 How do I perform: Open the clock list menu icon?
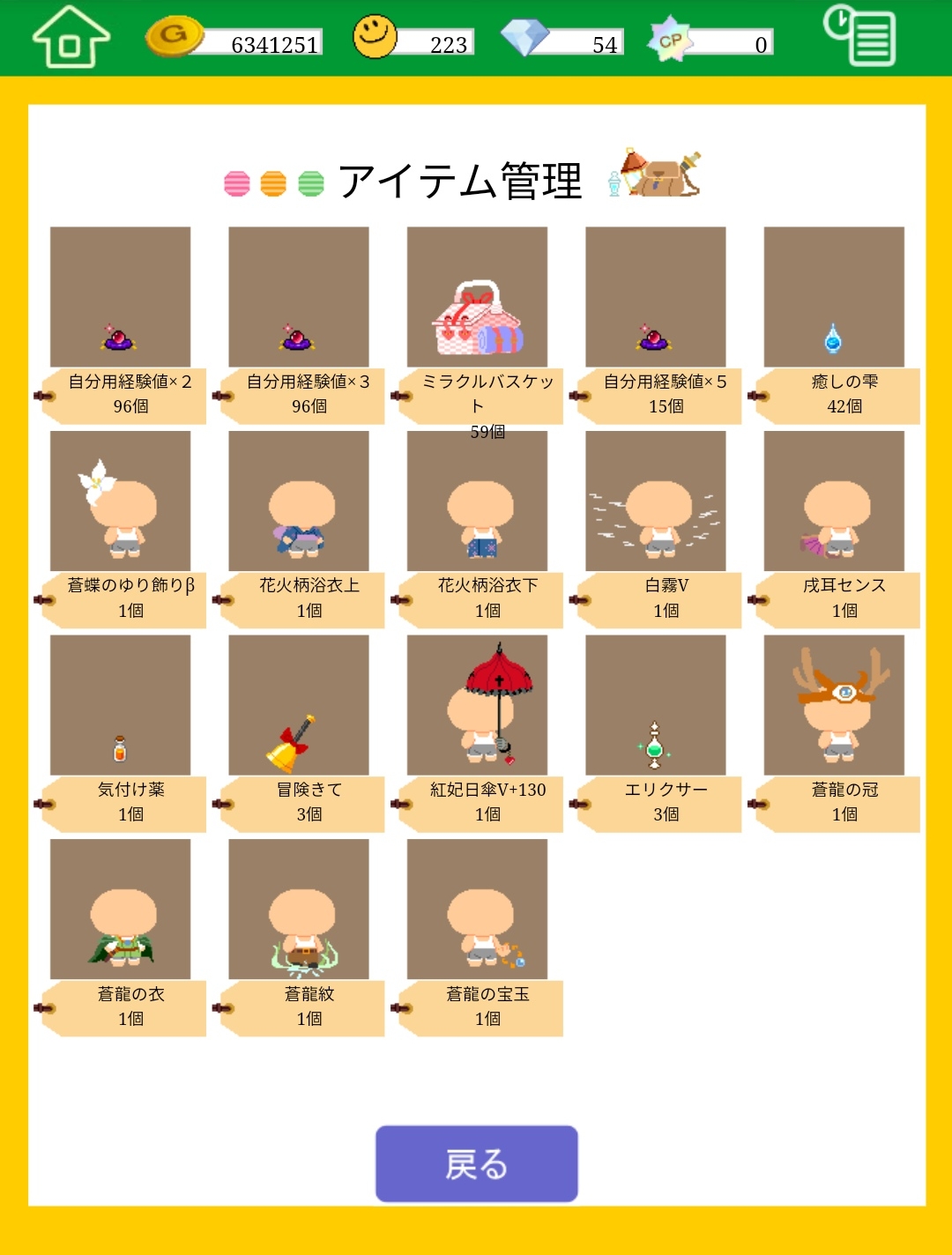coord(859,35)
